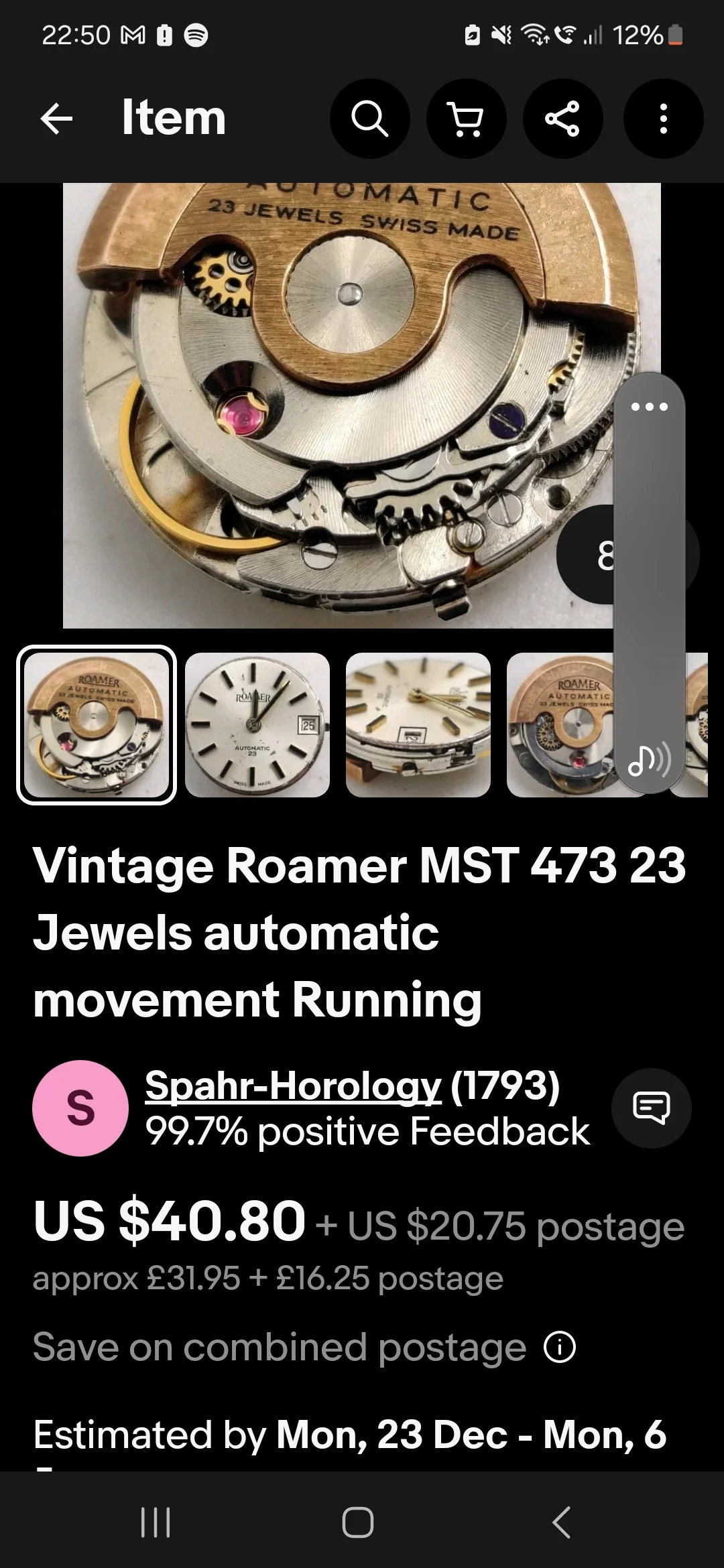Show combined postage info icon
The width and height of the screenshot is (724, 1568).
[560, 1347]
